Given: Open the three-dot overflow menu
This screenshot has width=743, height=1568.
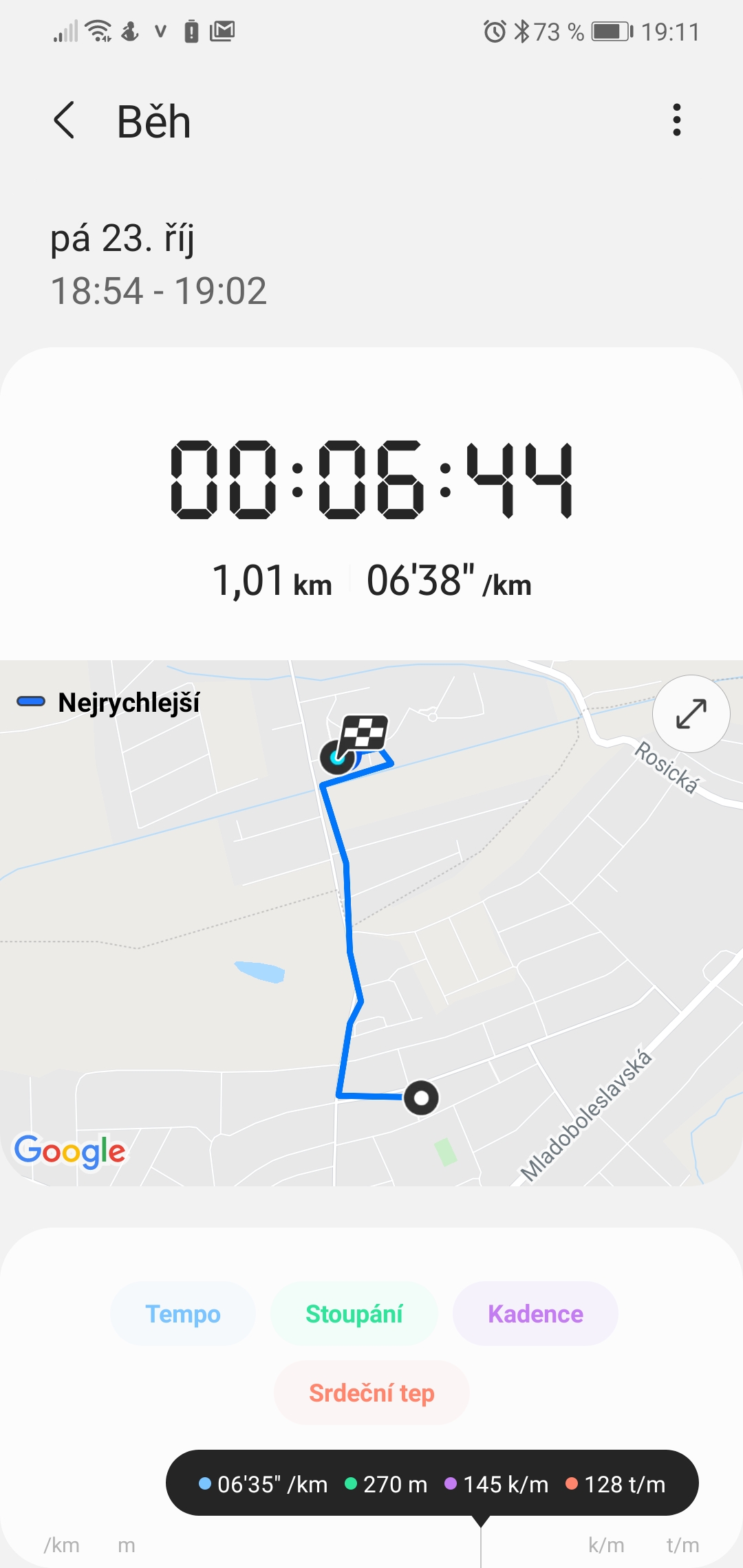Looking at the screenshot, I should 677,120.
